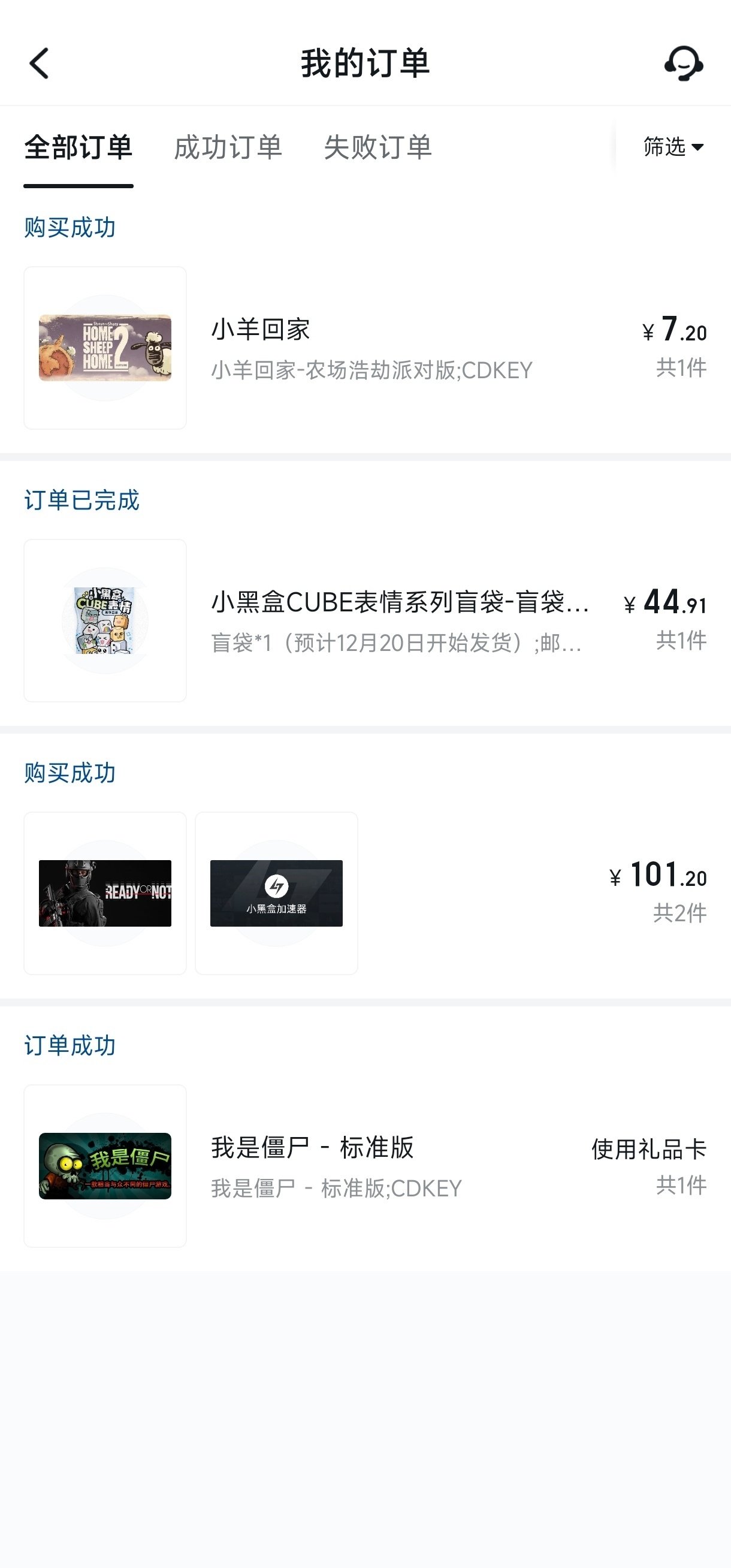Open the 小黑盒加速器 item thumbnail
Image resolution: width=731 pixels, height=1568 pixels.
coord(276,893)
